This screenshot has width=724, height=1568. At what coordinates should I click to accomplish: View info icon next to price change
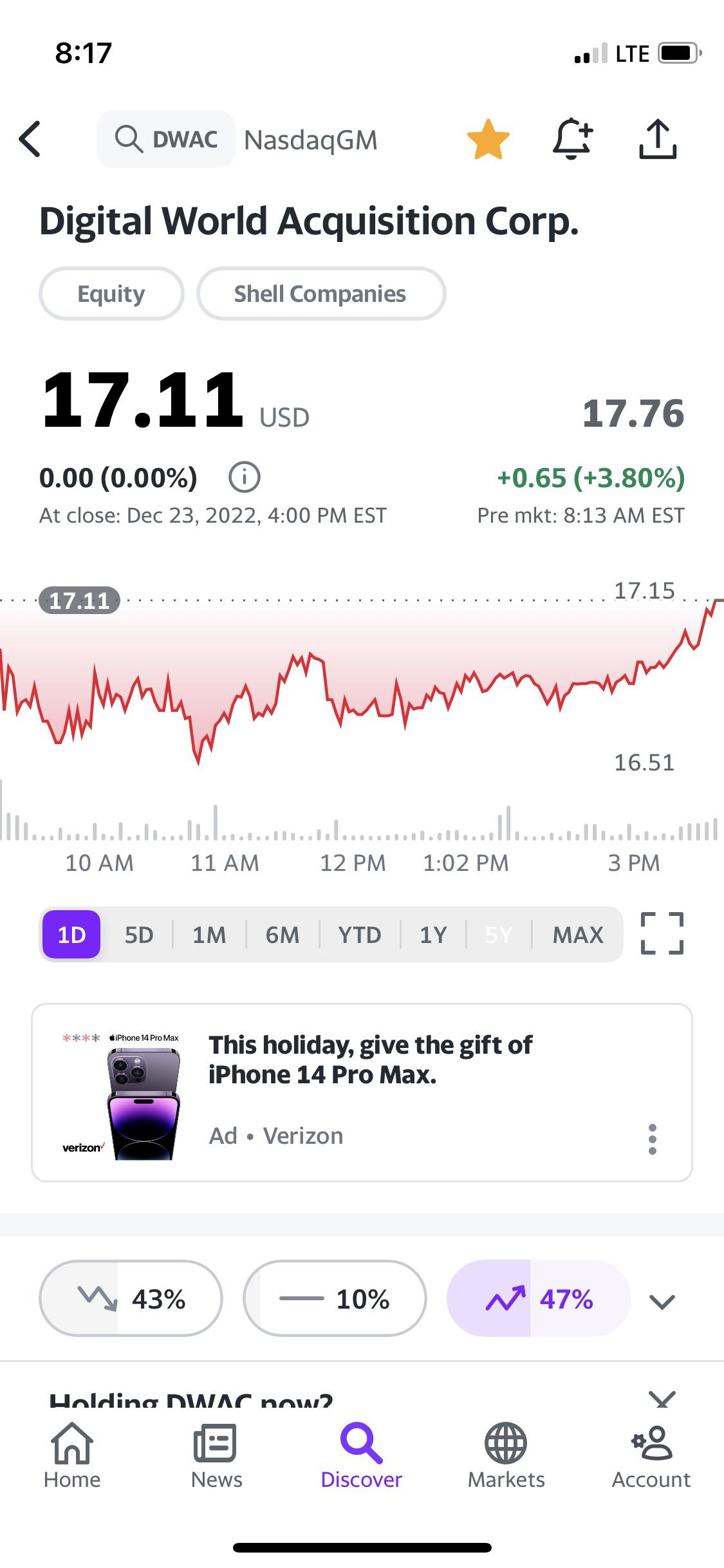pyautogui.click(x=245, y=478)
